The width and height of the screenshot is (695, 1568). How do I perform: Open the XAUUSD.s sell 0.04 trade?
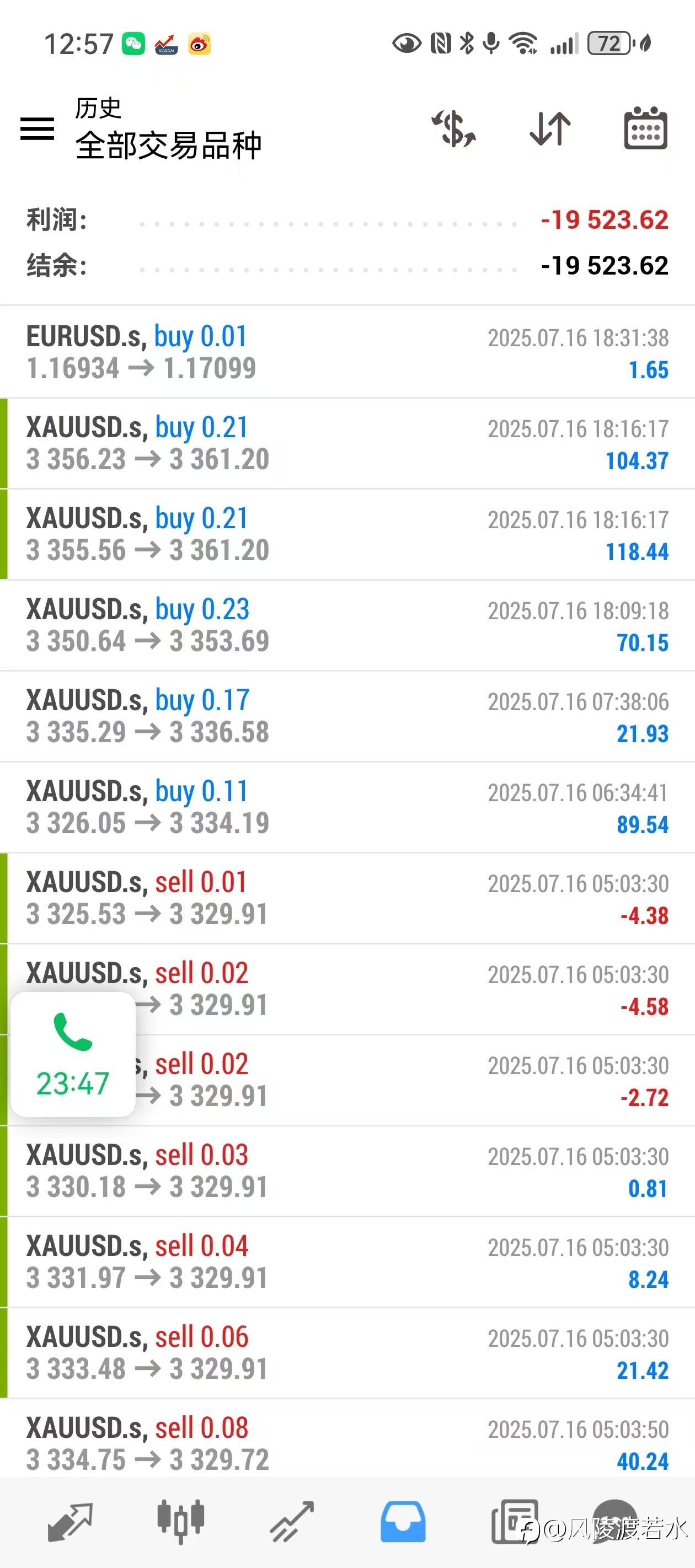[x=347, y=1262]
